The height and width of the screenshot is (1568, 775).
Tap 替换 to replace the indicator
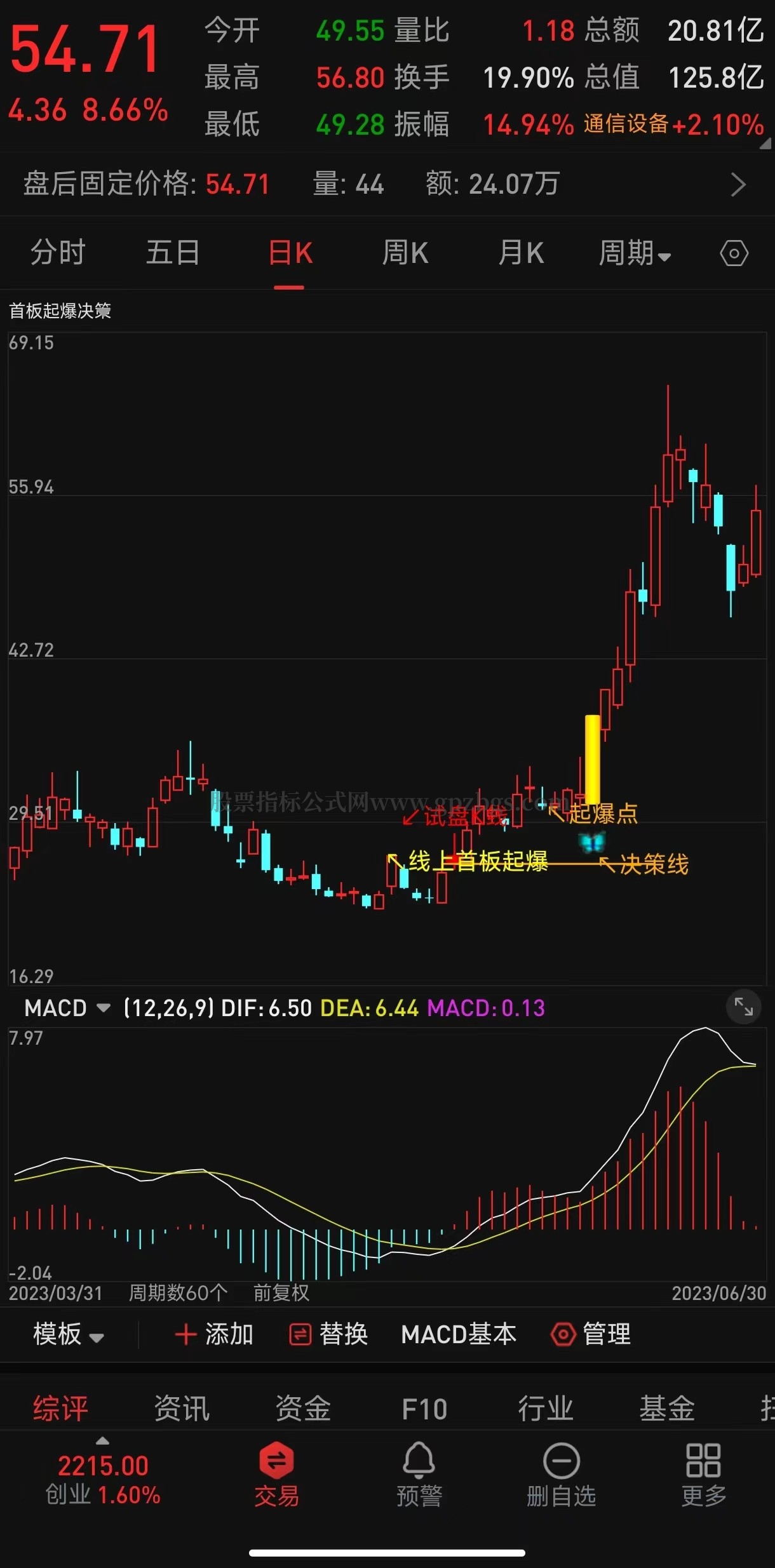click(x=329, y=1334)
